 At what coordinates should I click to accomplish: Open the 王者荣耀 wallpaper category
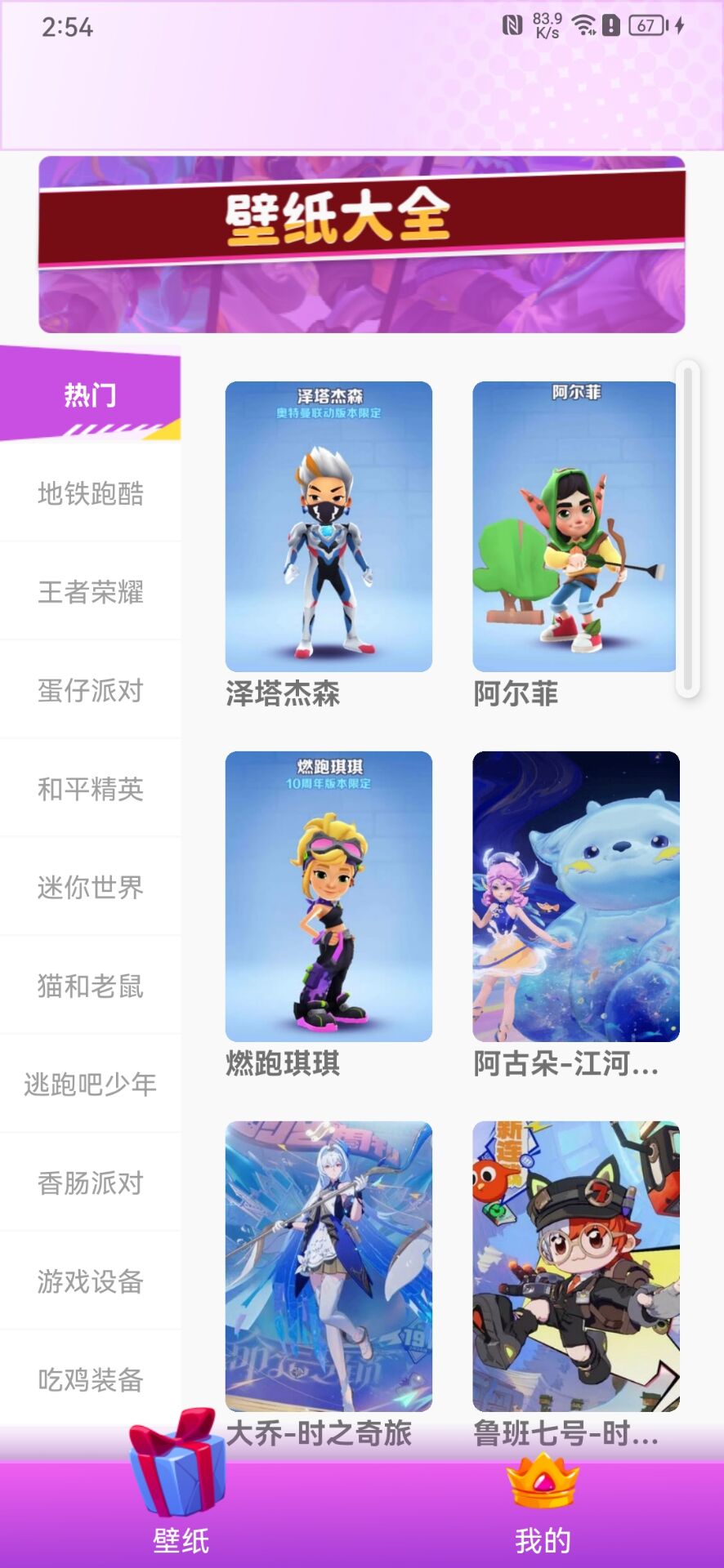tap(90, 592)
